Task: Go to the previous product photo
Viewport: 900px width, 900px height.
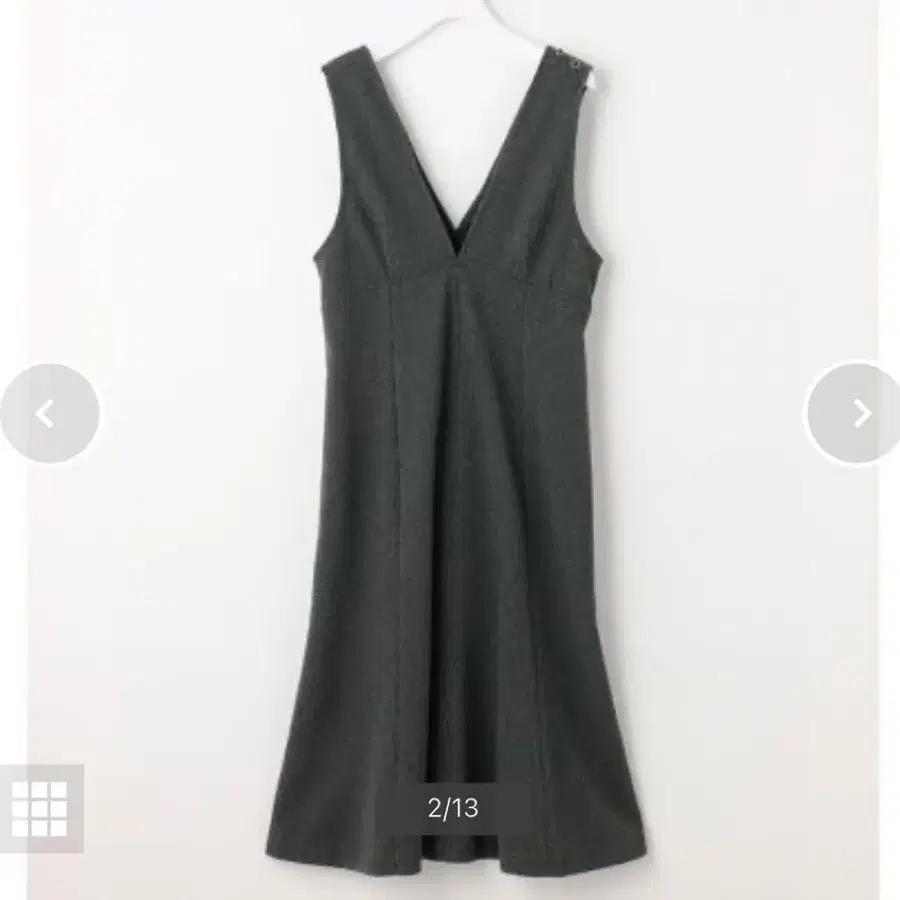Action: [x=47, y=414]
